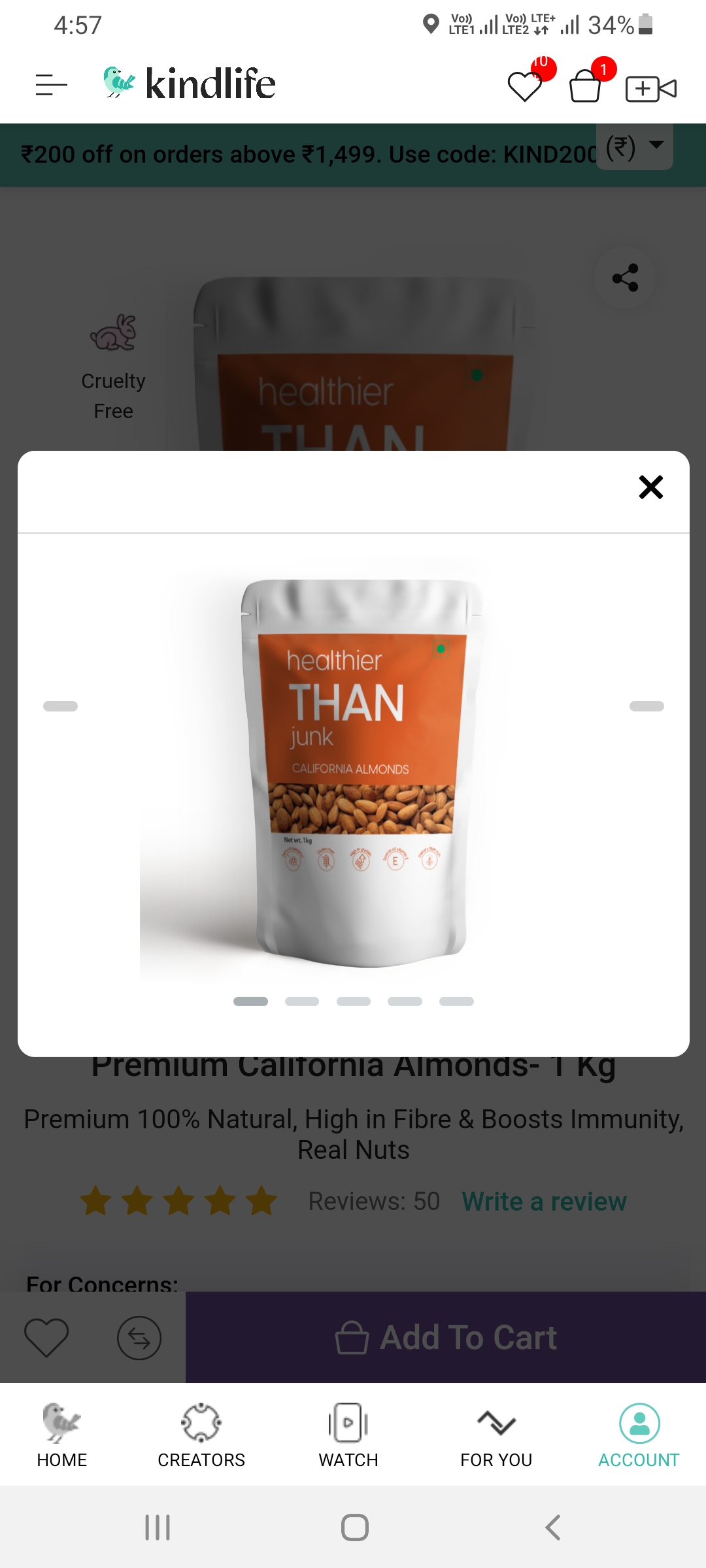Tap the compare arrows icon
Image resolution: width=706 pixels, height=1568 pixels.
click(x=139, y=1337)
